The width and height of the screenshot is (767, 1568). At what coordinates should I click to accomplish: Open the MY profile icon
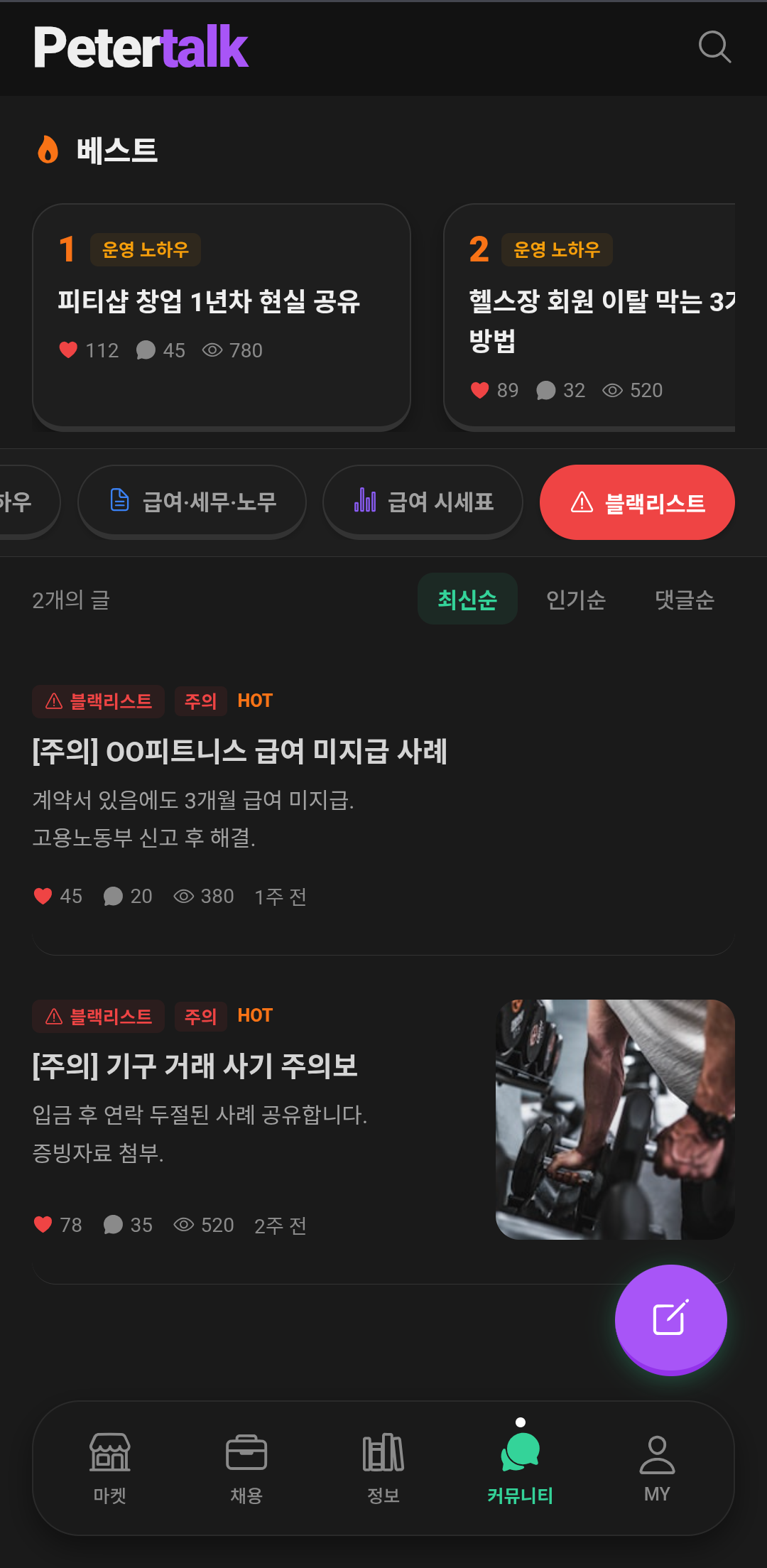[x=657, y=1449]
